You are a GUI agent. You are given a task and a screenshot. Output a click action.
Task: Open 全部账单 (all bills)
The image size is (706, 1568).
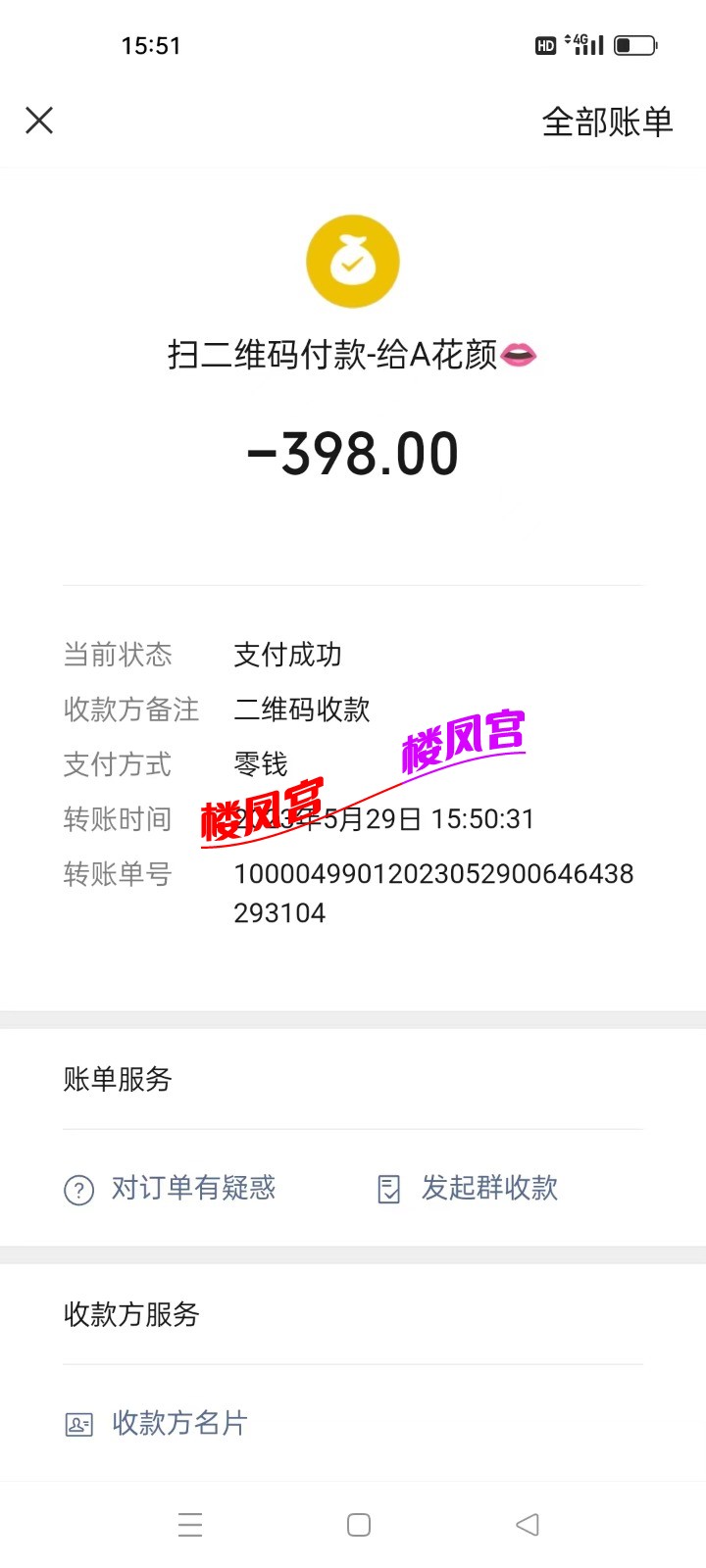tap(607, 122)
